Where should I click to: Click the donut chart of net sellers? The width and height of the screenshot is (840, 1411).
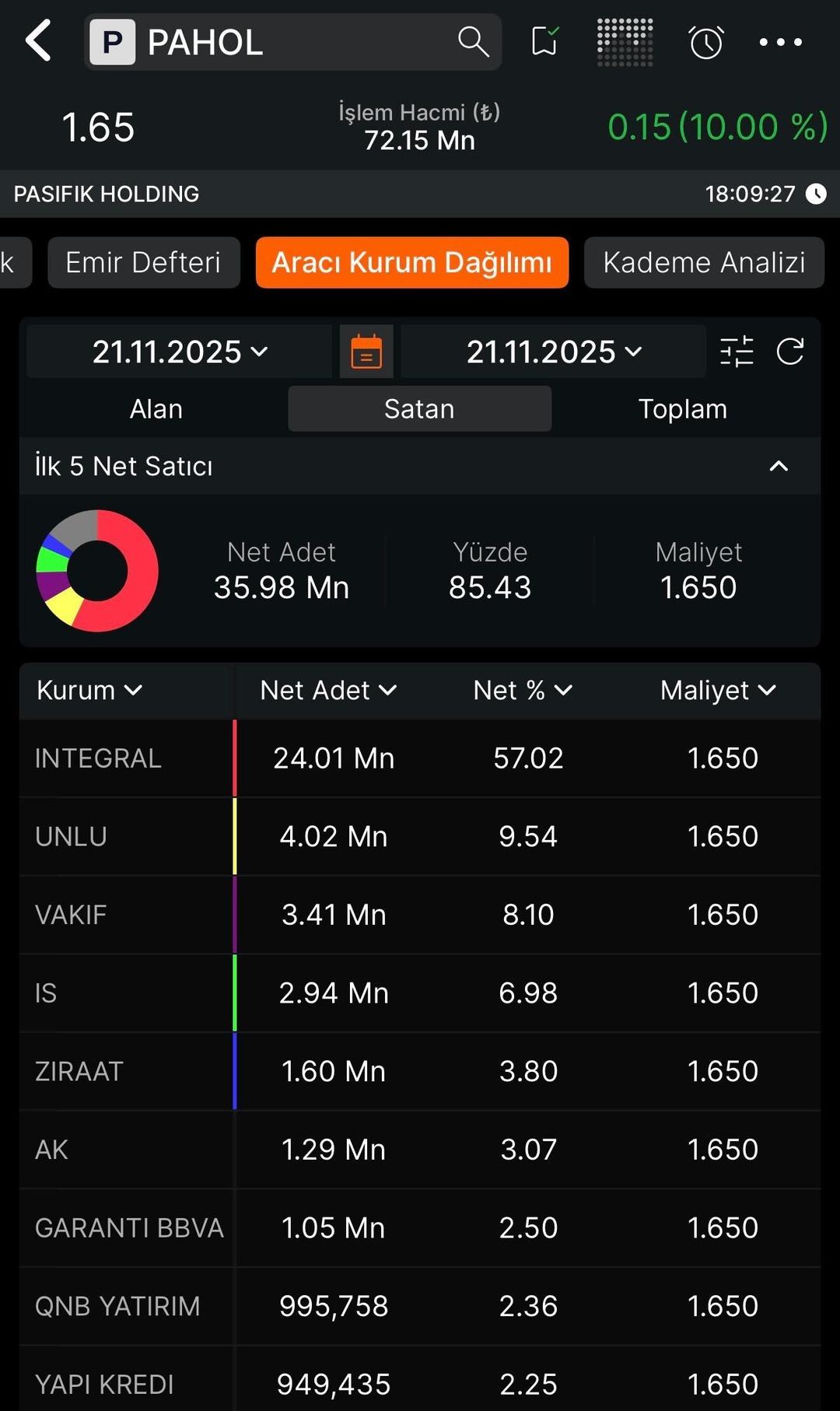point(96,570)
